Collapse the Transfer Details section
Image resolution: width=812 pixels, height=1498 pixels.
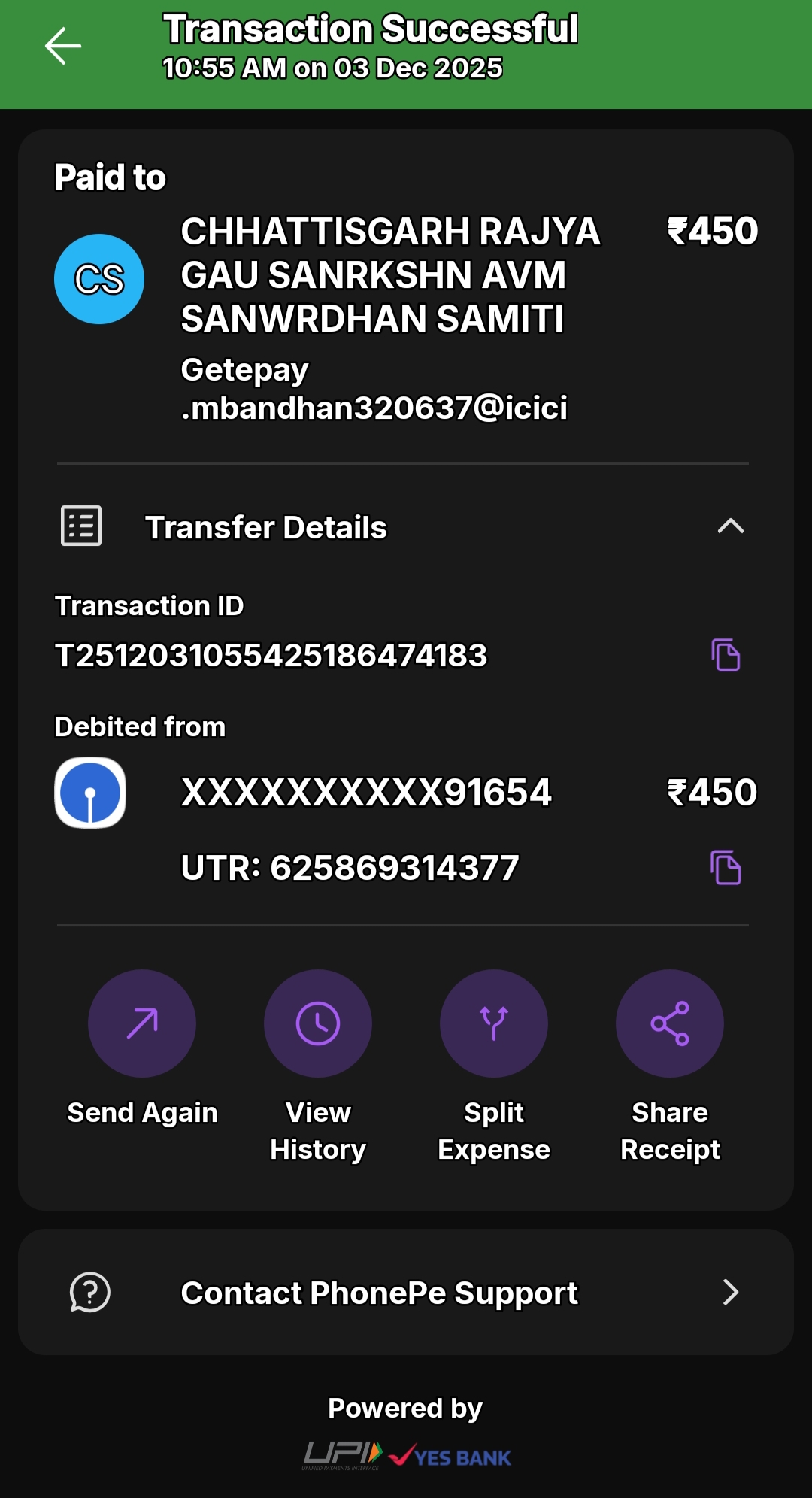730,526
